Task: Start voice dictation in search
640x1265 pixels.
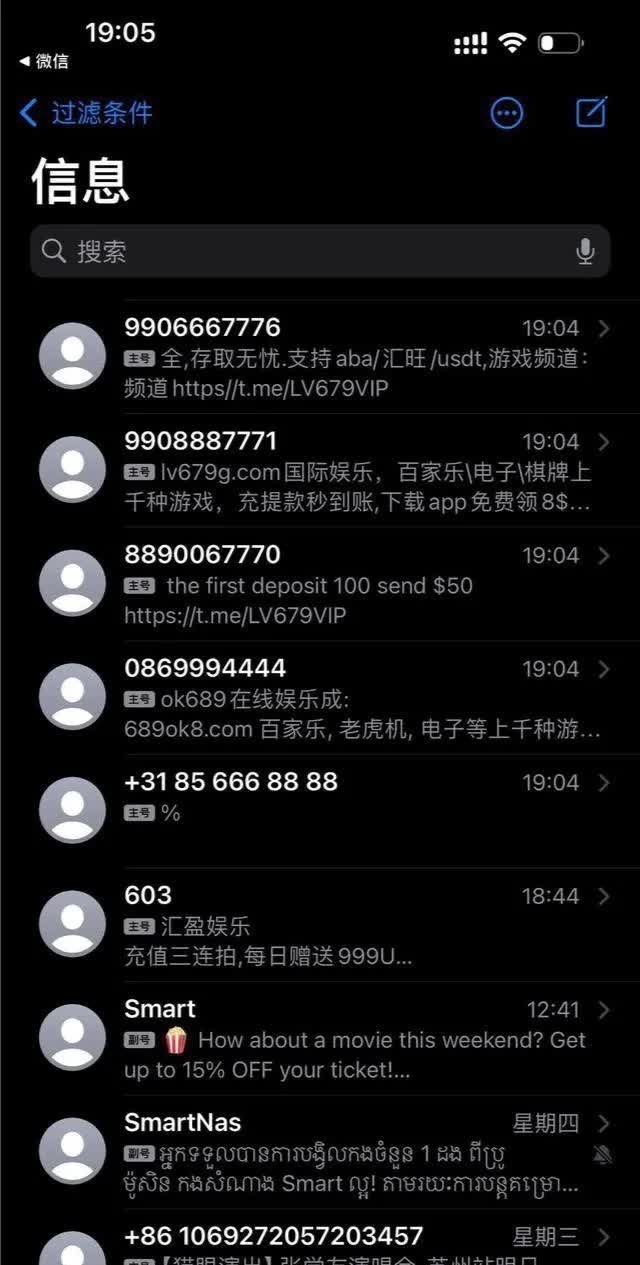Action: point(585,251)
